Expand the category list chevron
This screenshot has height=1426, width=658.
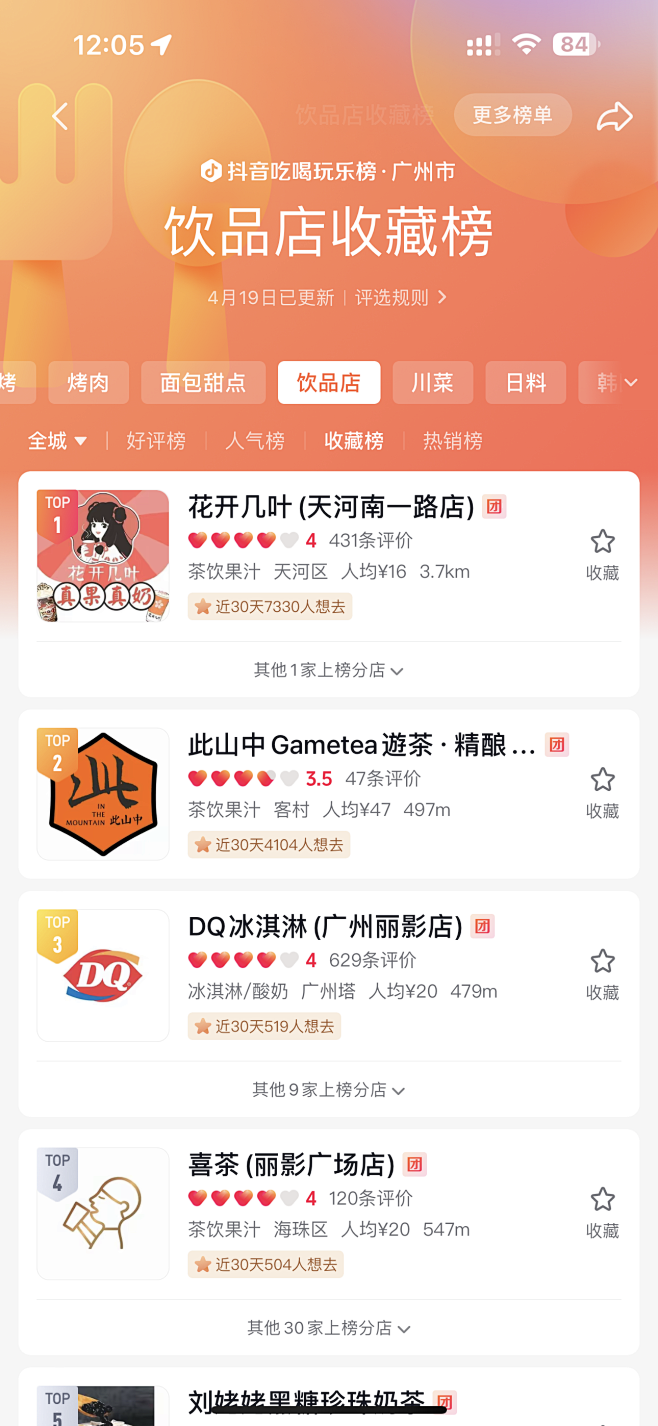[x=631, y=383]
